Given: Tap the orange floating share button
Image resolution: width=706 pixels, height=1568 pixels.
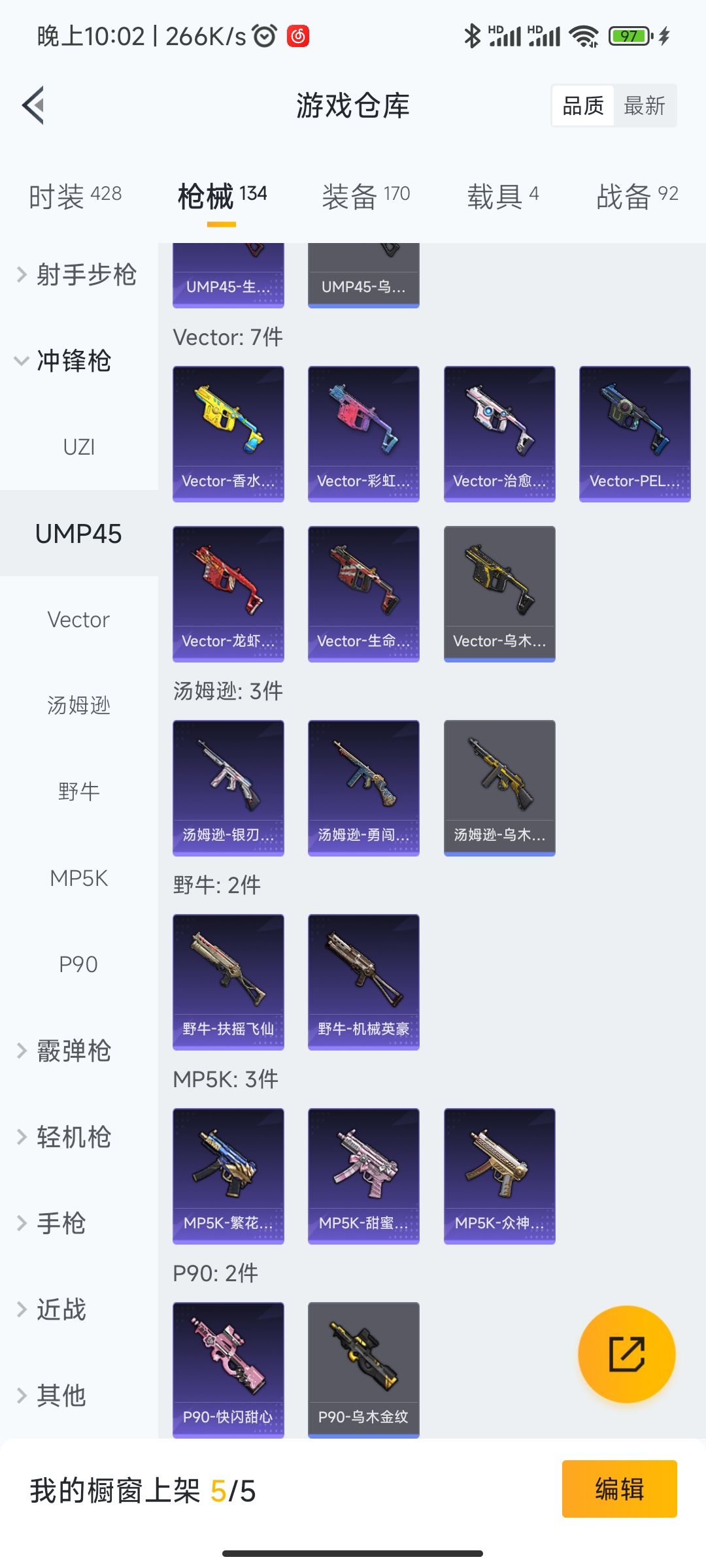Looking at the screenshot, I should [x=626, y=1354].
